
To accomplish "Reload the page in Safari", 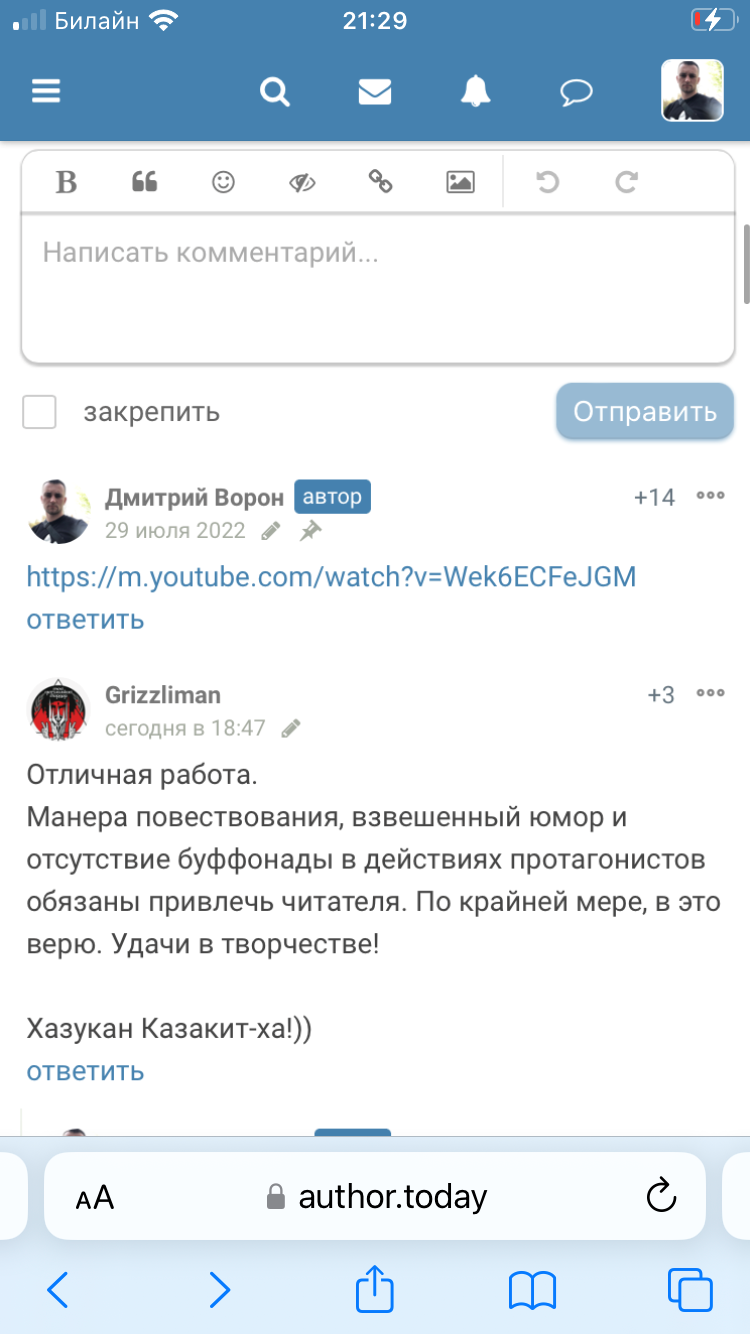I will (x=660, y=1196).
